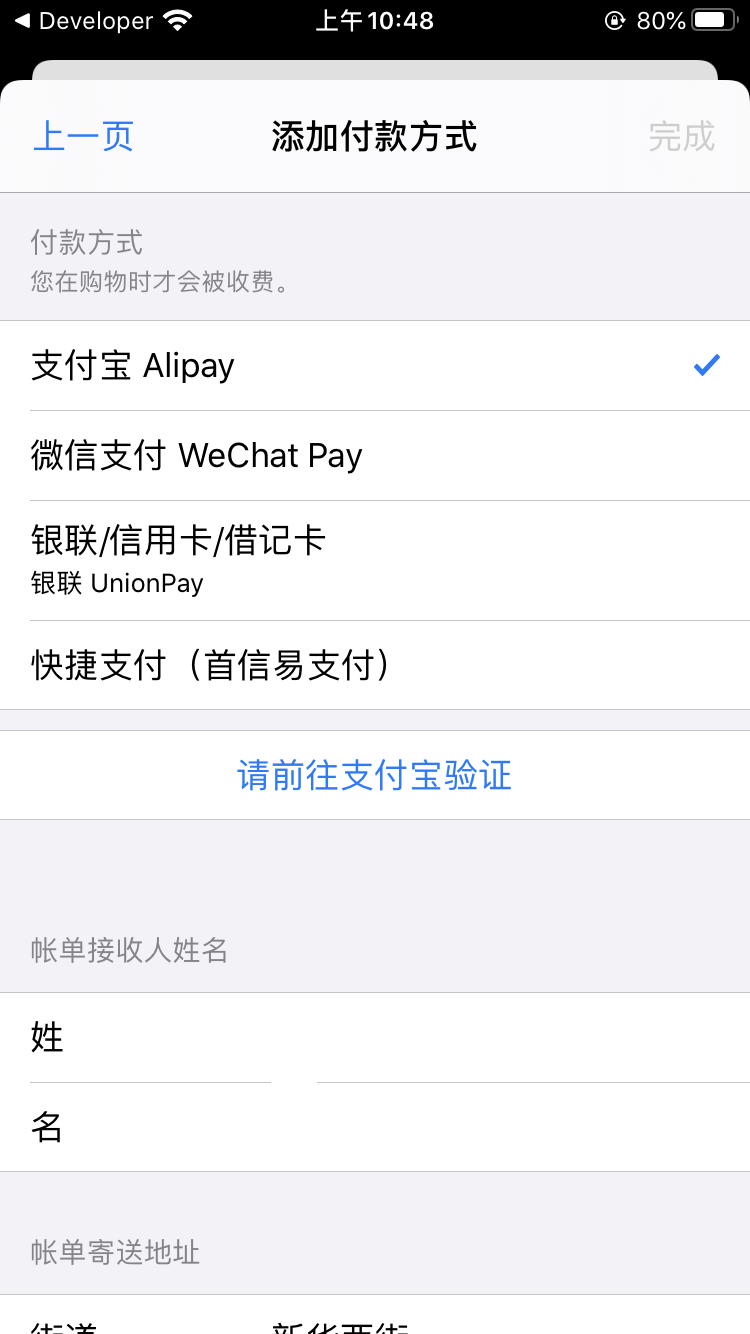Viewport: 750px width, 1334px height.
Task: Tap the 名 input field
Action: tap(375, 1127)
